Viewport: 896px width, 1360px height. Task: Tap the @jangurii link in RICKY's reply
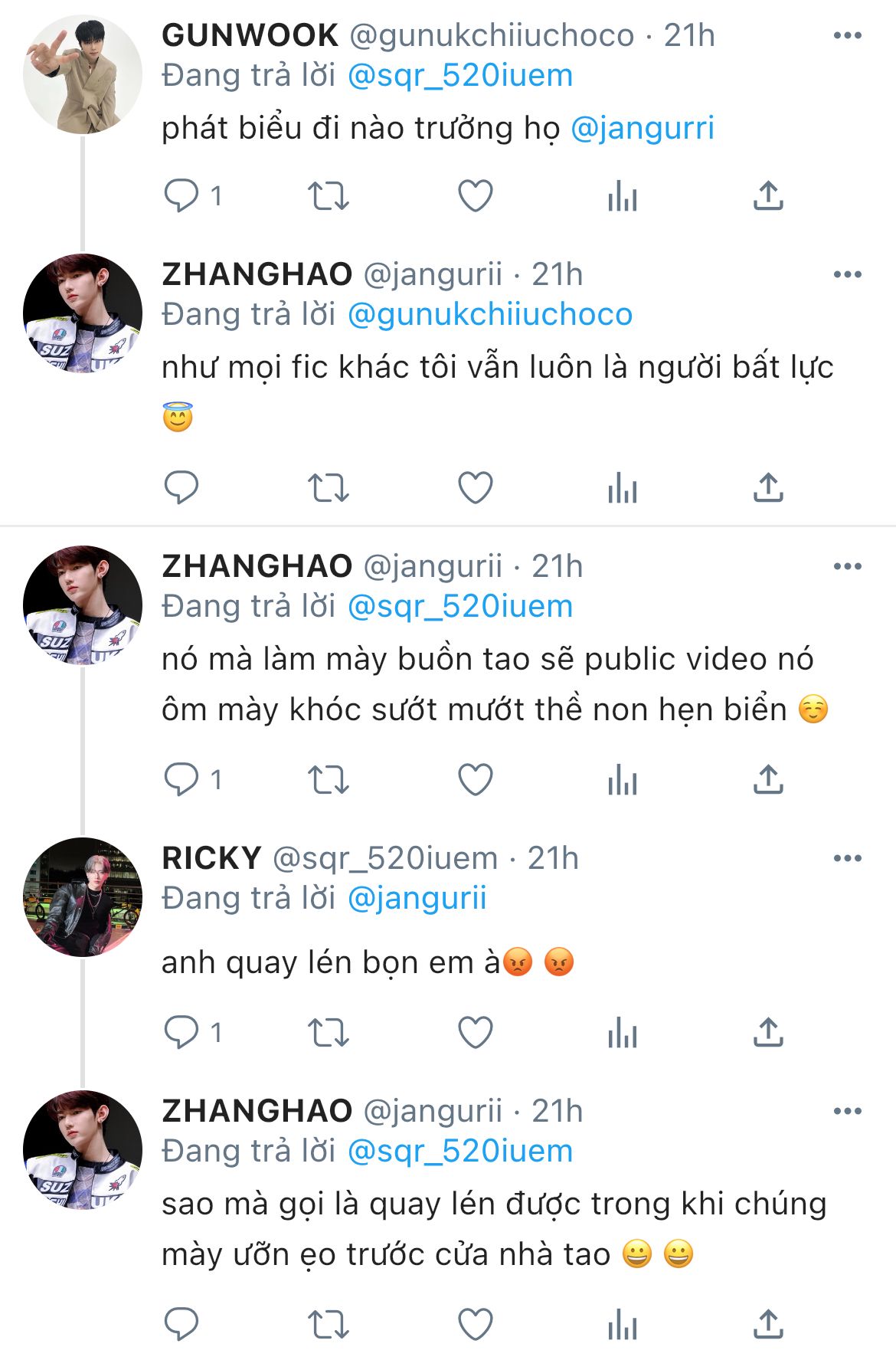click(417, 898)
